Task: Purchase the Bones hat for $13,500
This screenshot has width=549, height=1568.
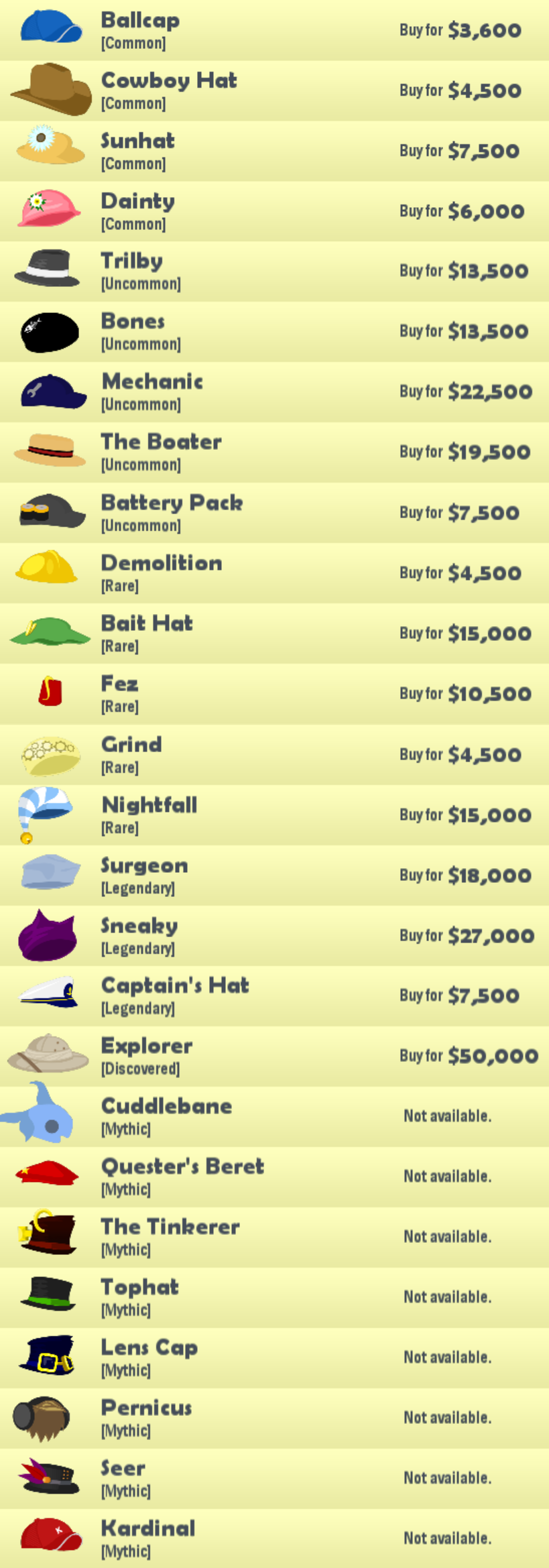Action: pyautogui.click(x=463, y=331)
